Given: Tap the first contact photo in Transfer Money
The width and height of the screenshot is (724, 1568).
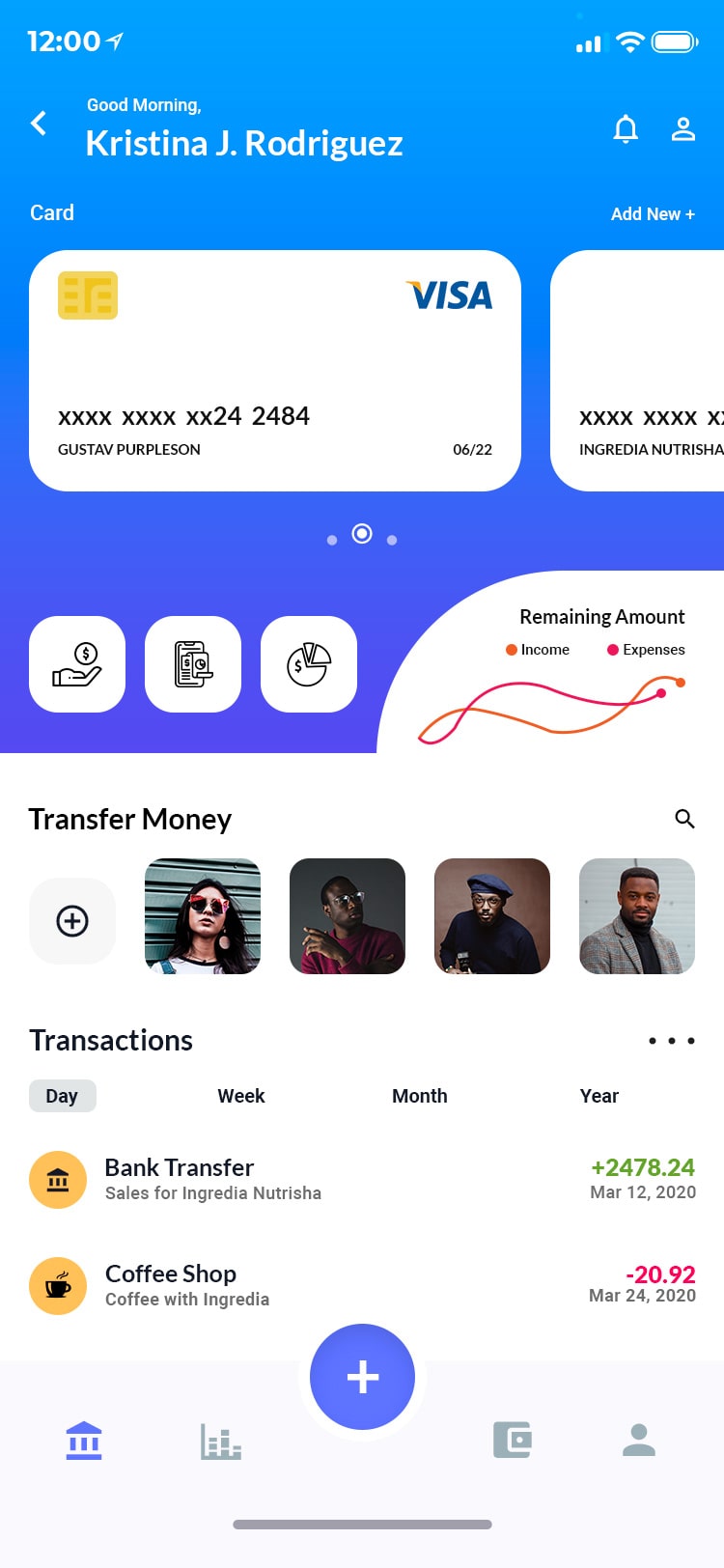Looking at the screenshot, I should 203,915.
